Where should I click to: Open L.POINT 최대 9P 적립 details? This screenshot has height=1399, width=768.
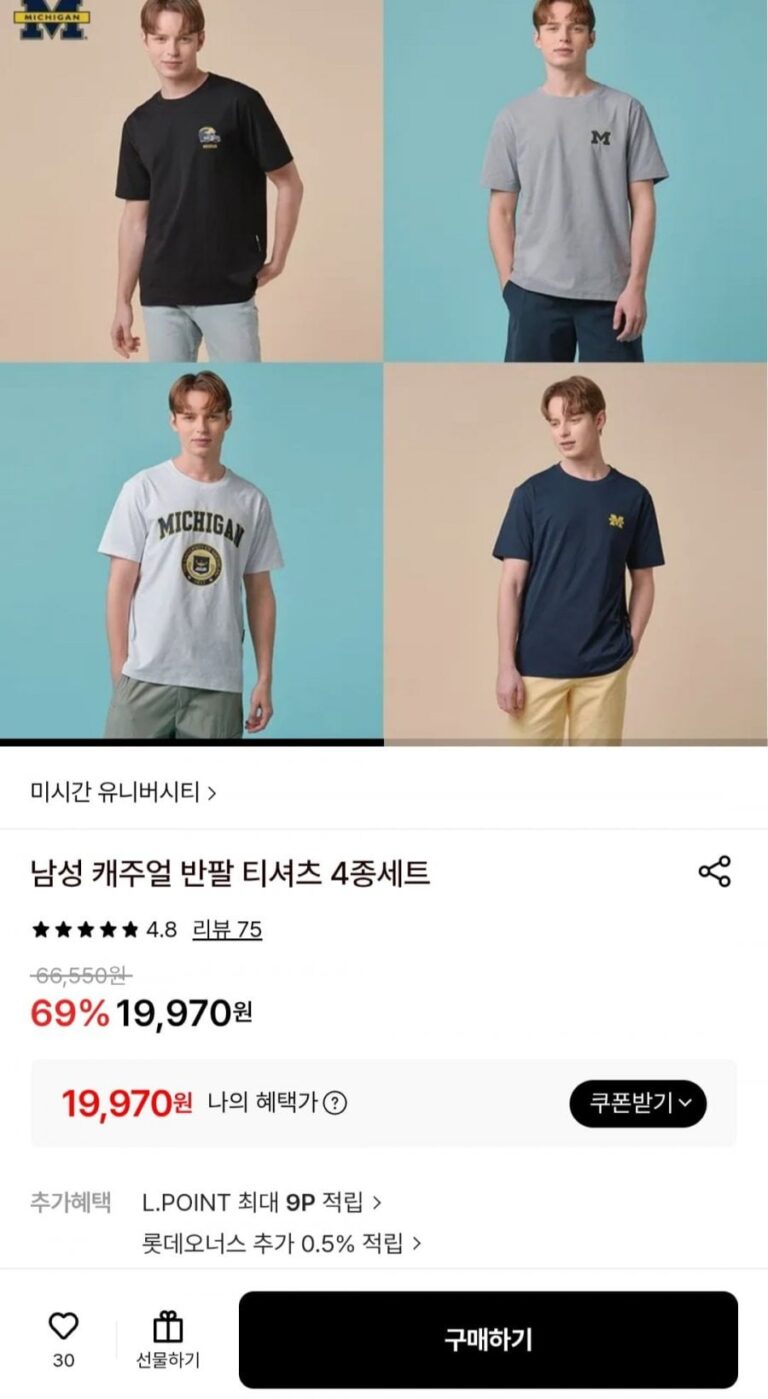coord(261,1201)
